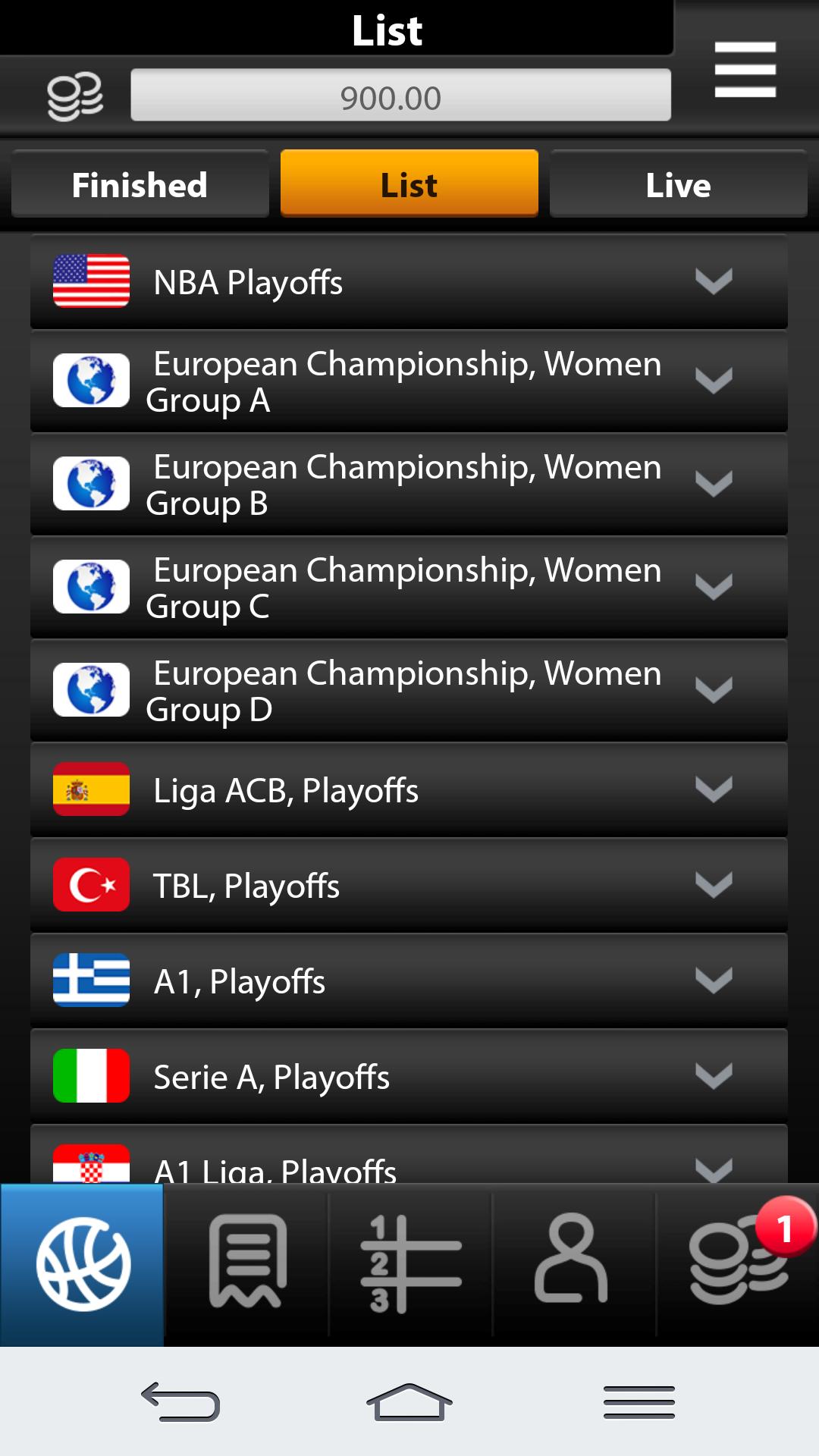Select the basketball sports icon in bottom navigation
This screenshot has height=1456, width=819.
(x=82, y=1259)
